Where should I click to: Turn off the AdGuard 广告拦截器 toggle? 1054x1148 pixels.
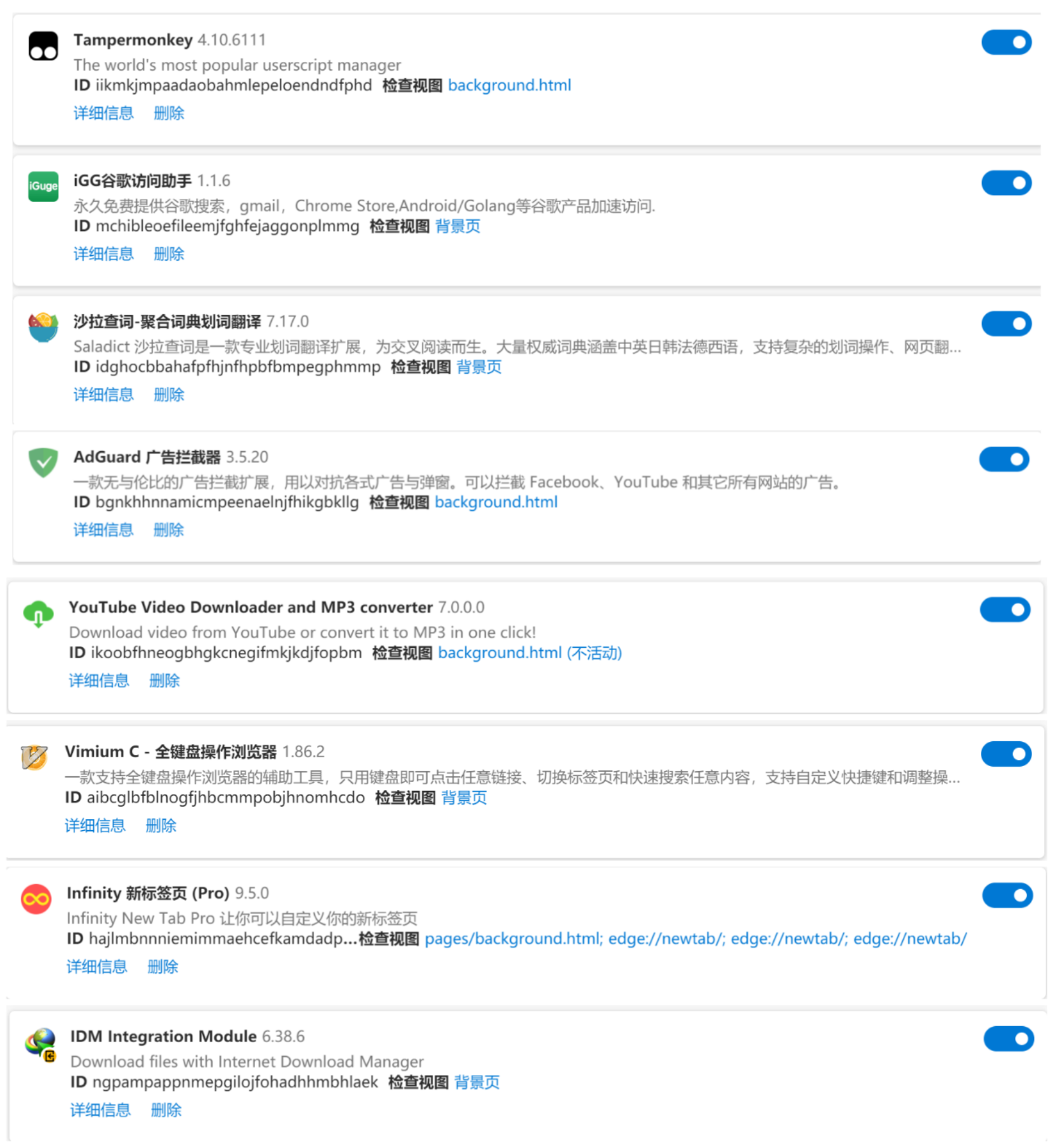pos(1006,460)
